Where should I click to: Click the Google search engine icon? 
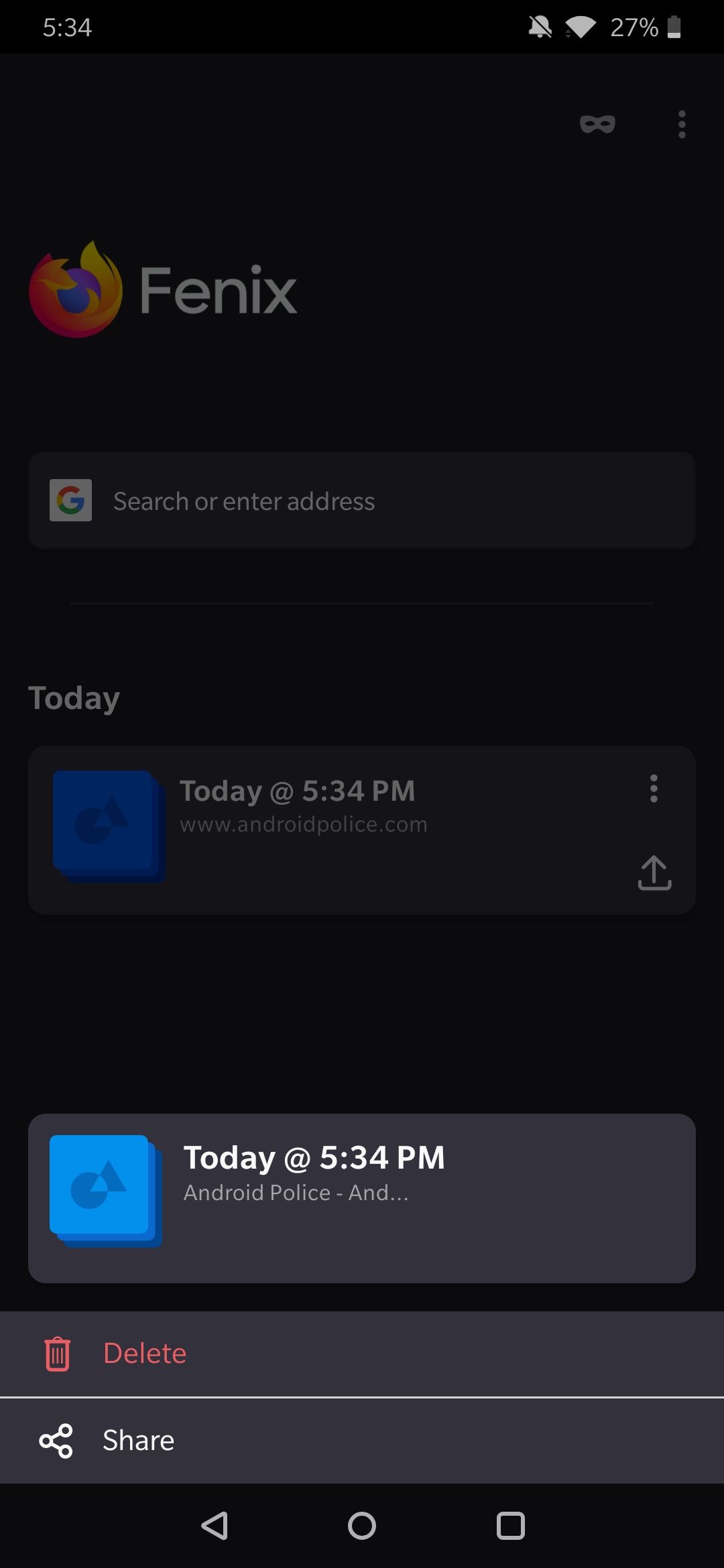70,501
